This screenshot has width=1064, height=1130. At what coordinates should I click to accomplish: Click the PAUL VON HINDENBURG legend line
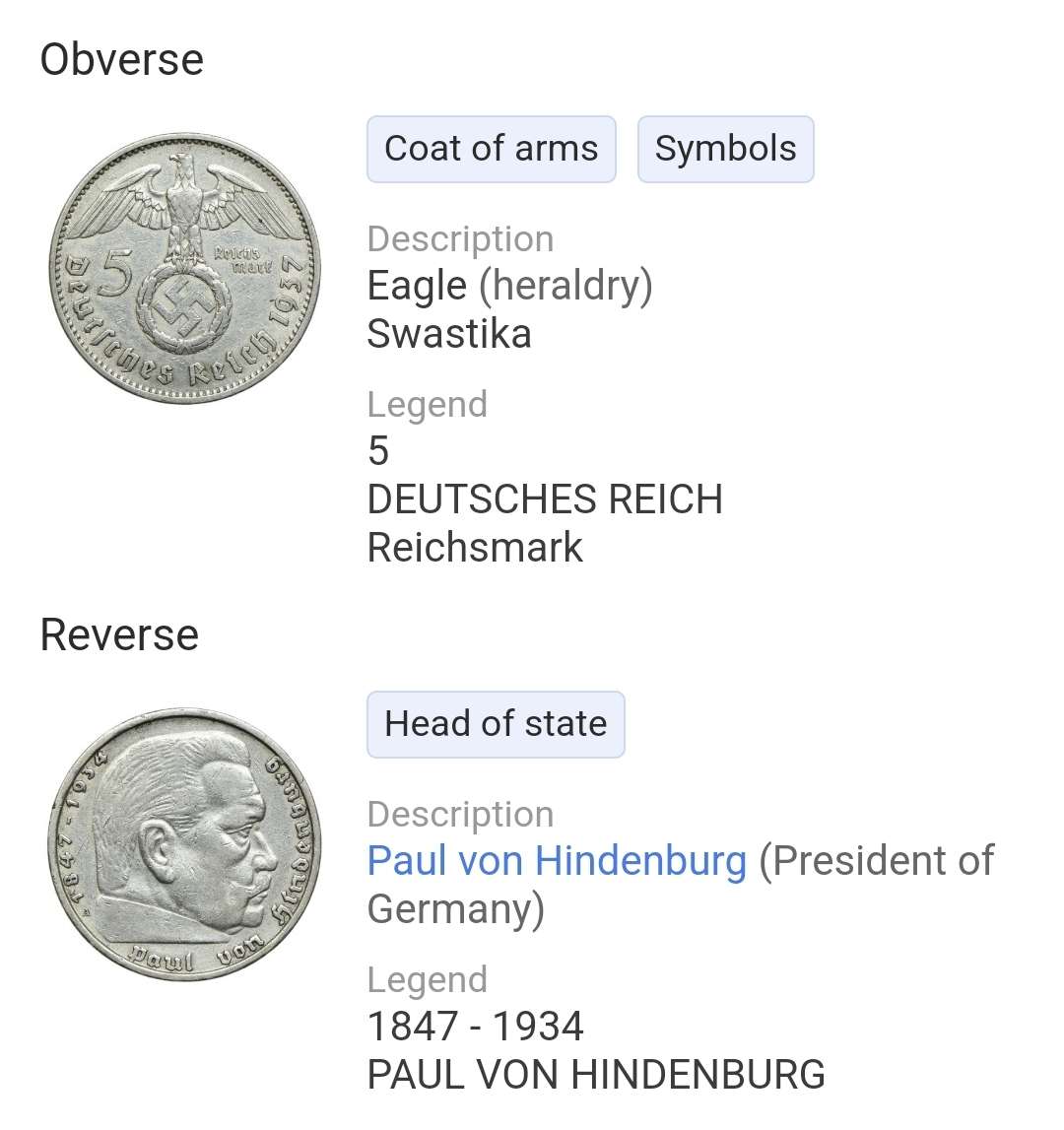[x=596, y=1075]
